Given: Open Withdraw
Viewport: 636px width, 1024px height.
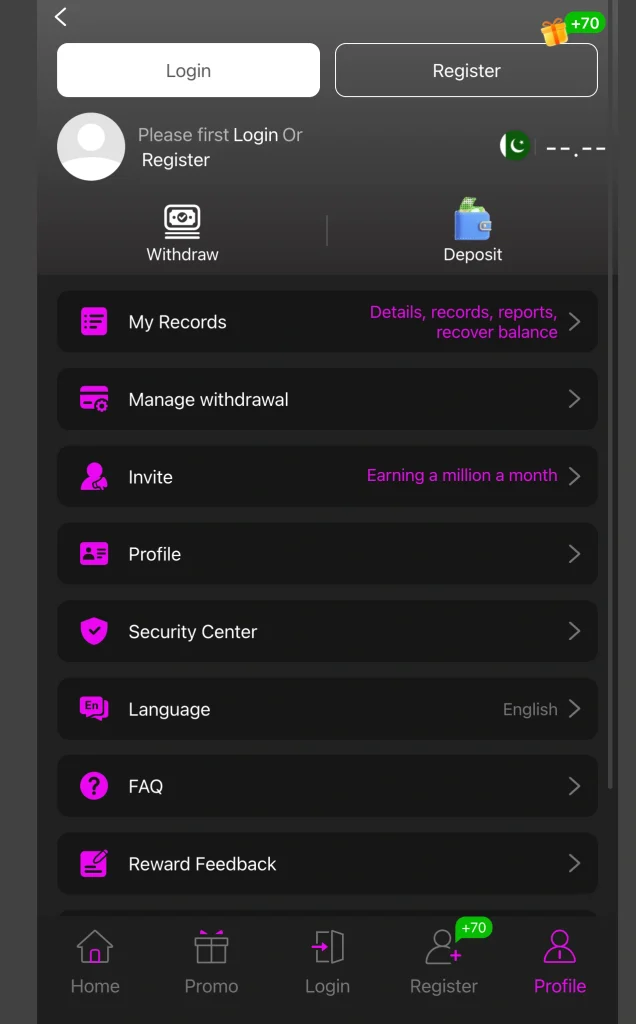Looking at the screenshot, I should pos(182,234).
